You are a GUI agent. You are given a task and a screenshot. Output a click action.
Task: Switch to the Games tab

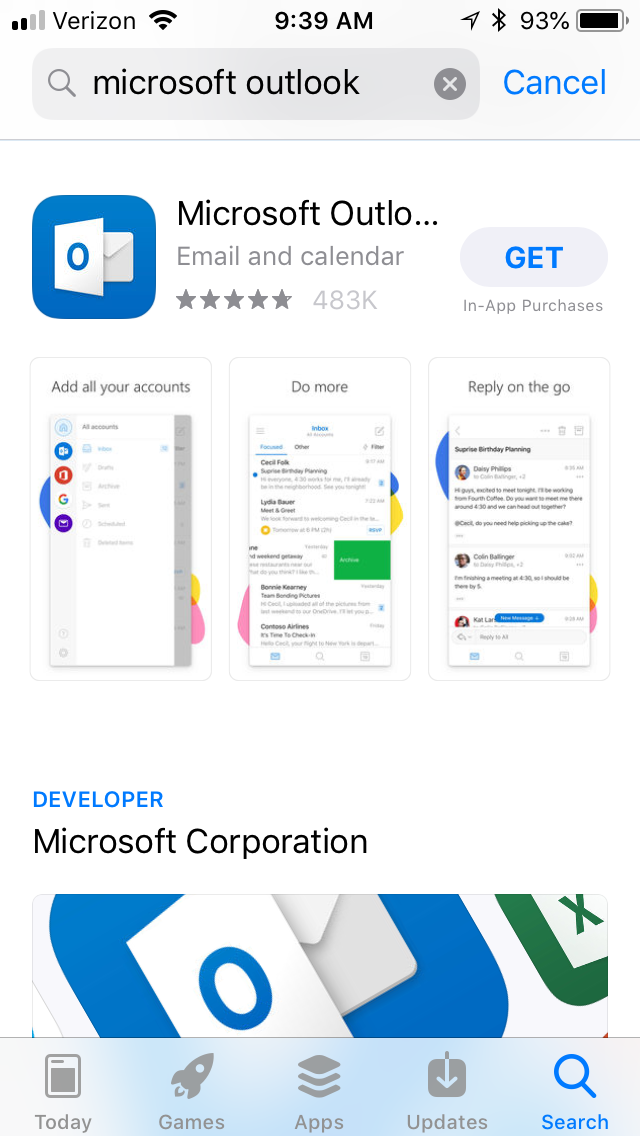click(x=192, y=1090)
